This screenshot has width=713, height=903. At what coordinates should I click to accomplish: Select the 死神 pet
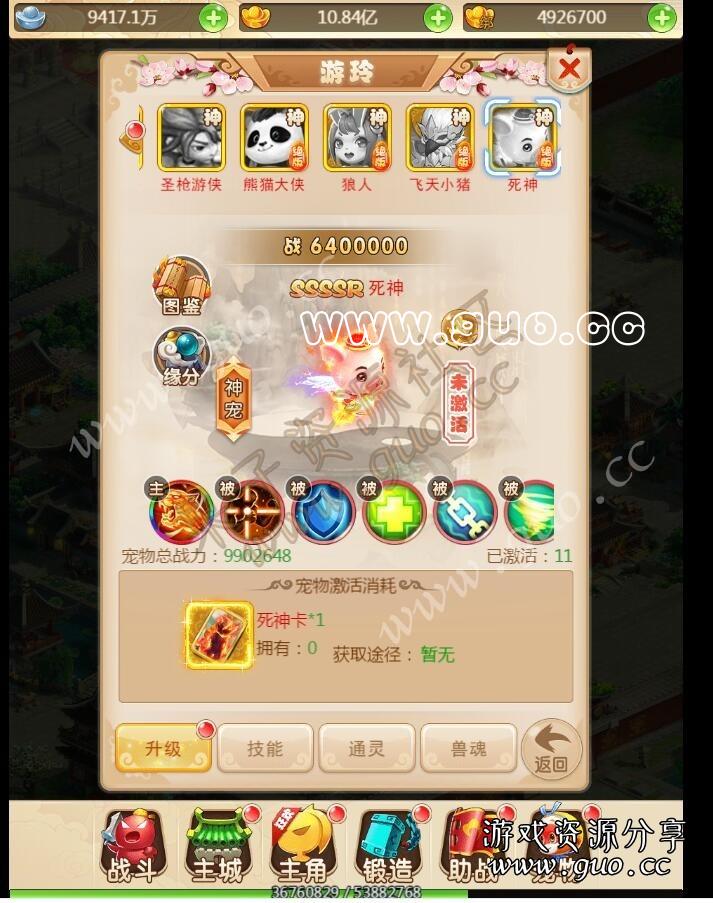[522, 139]
